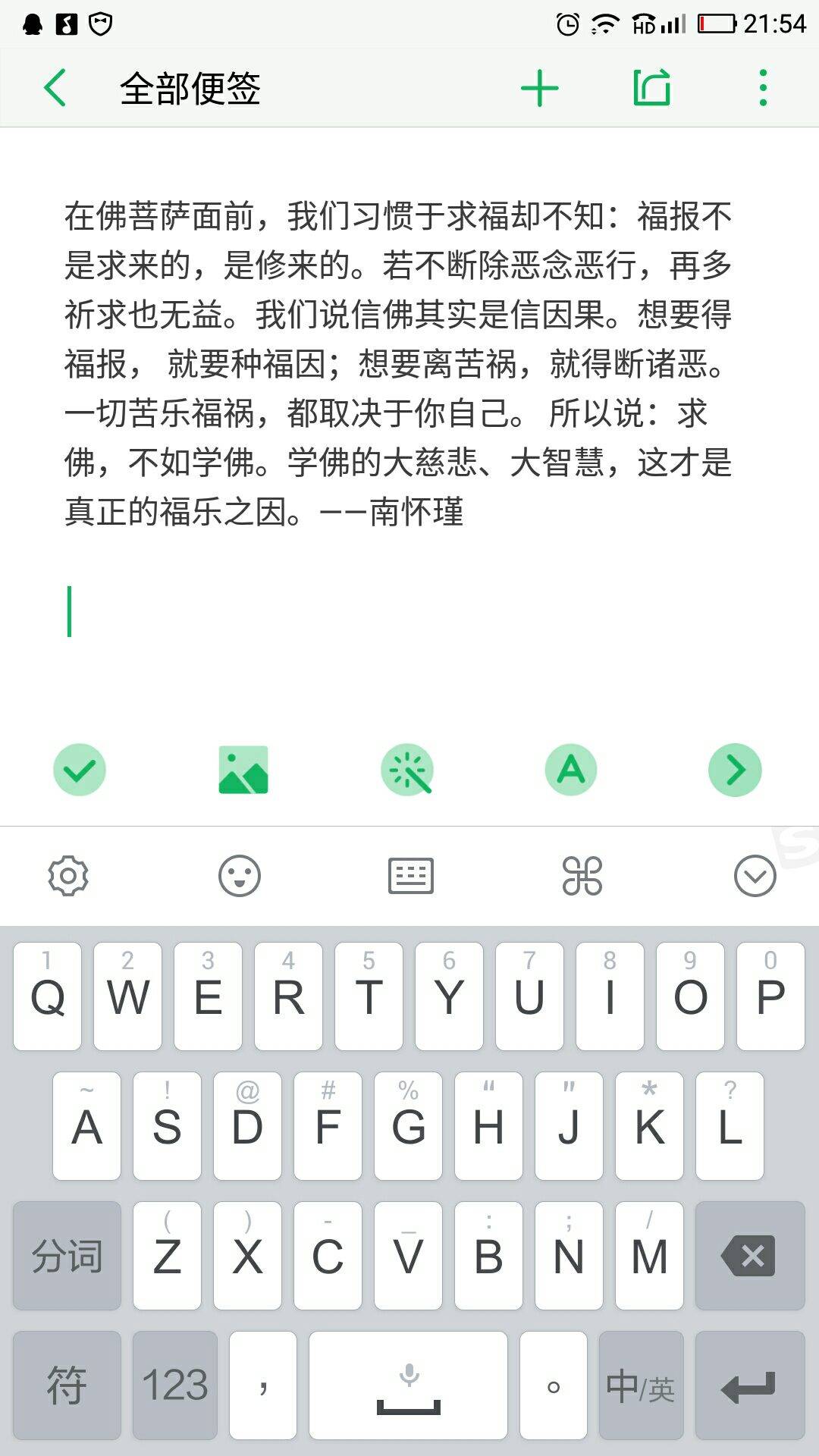Hide the keyboard

(755, 877)
